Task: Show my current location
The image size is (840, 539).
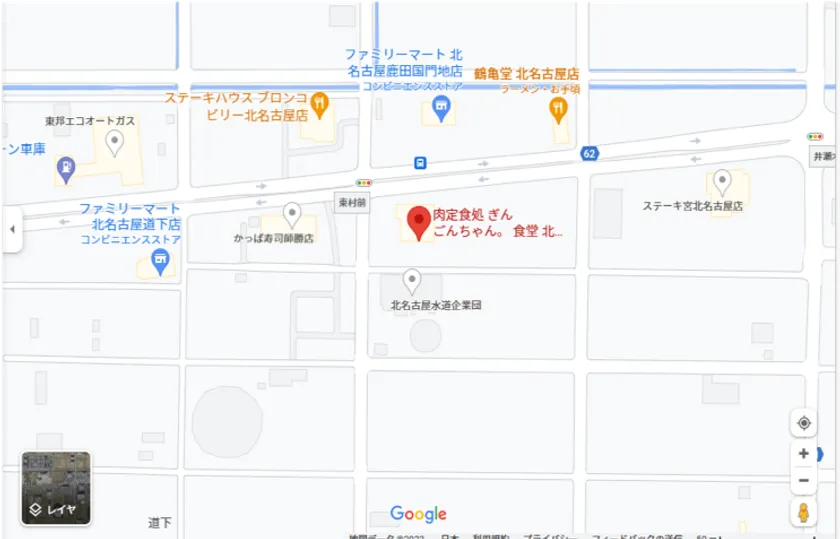Action: click(x=803, y=423)
